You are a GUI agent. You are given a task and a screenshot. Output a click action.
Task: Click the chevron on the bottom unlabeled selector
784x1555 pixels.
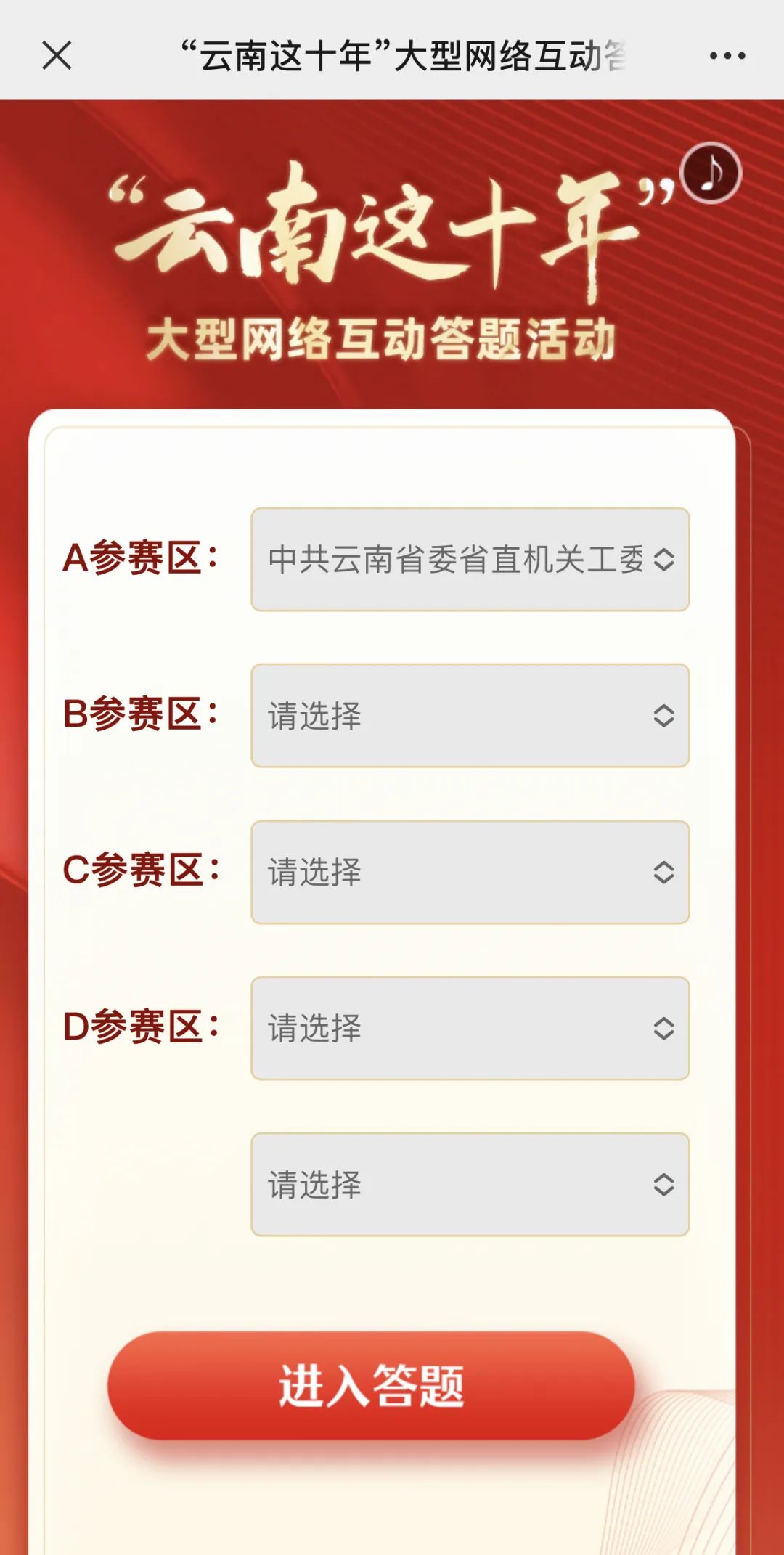click(662, 1185)
